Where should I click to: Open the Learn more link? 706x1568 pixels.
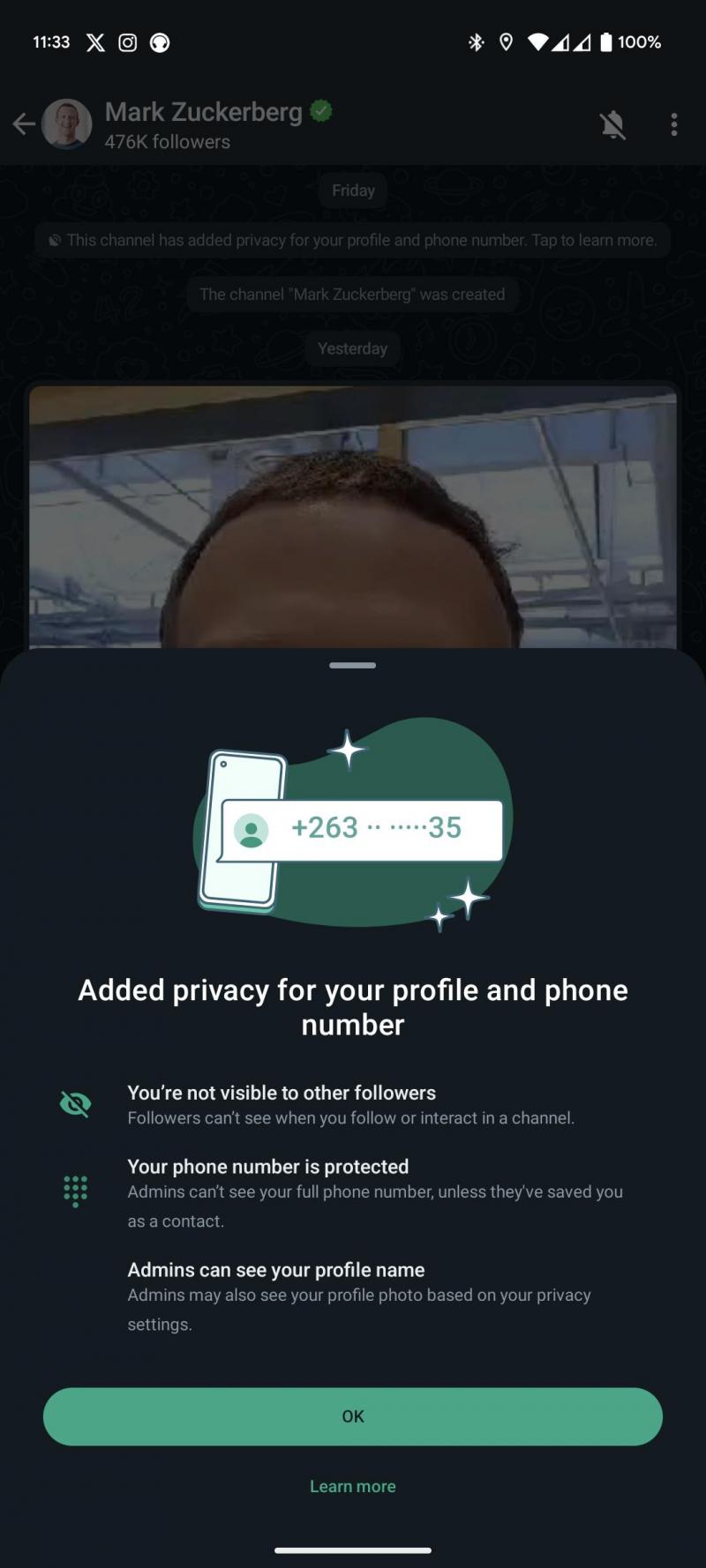(352, 1486)
